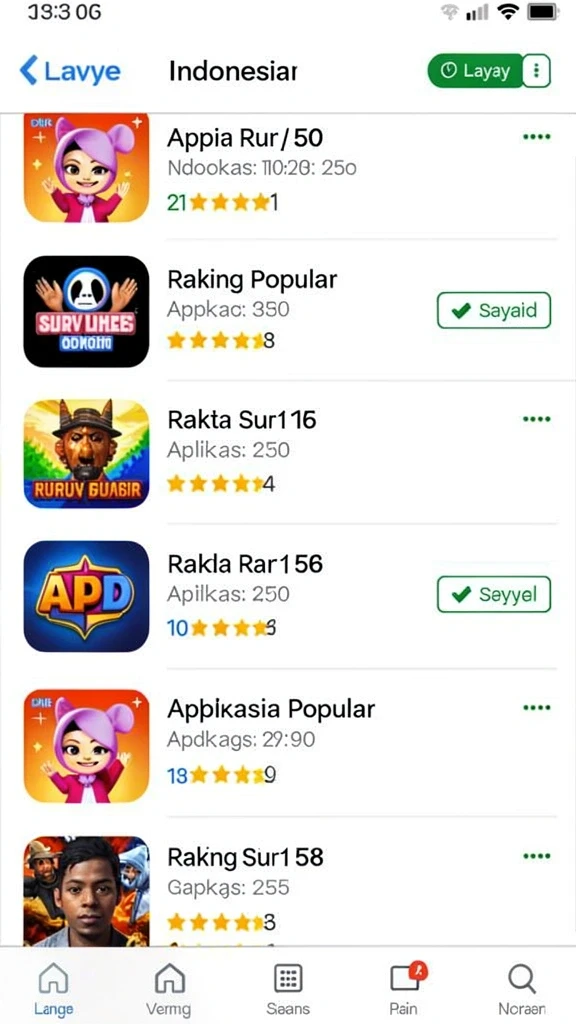Open the Rakta Sur116 app row
Viewport: 576px width, 1024px height.
pyautogui.click(x=288, y=453)
